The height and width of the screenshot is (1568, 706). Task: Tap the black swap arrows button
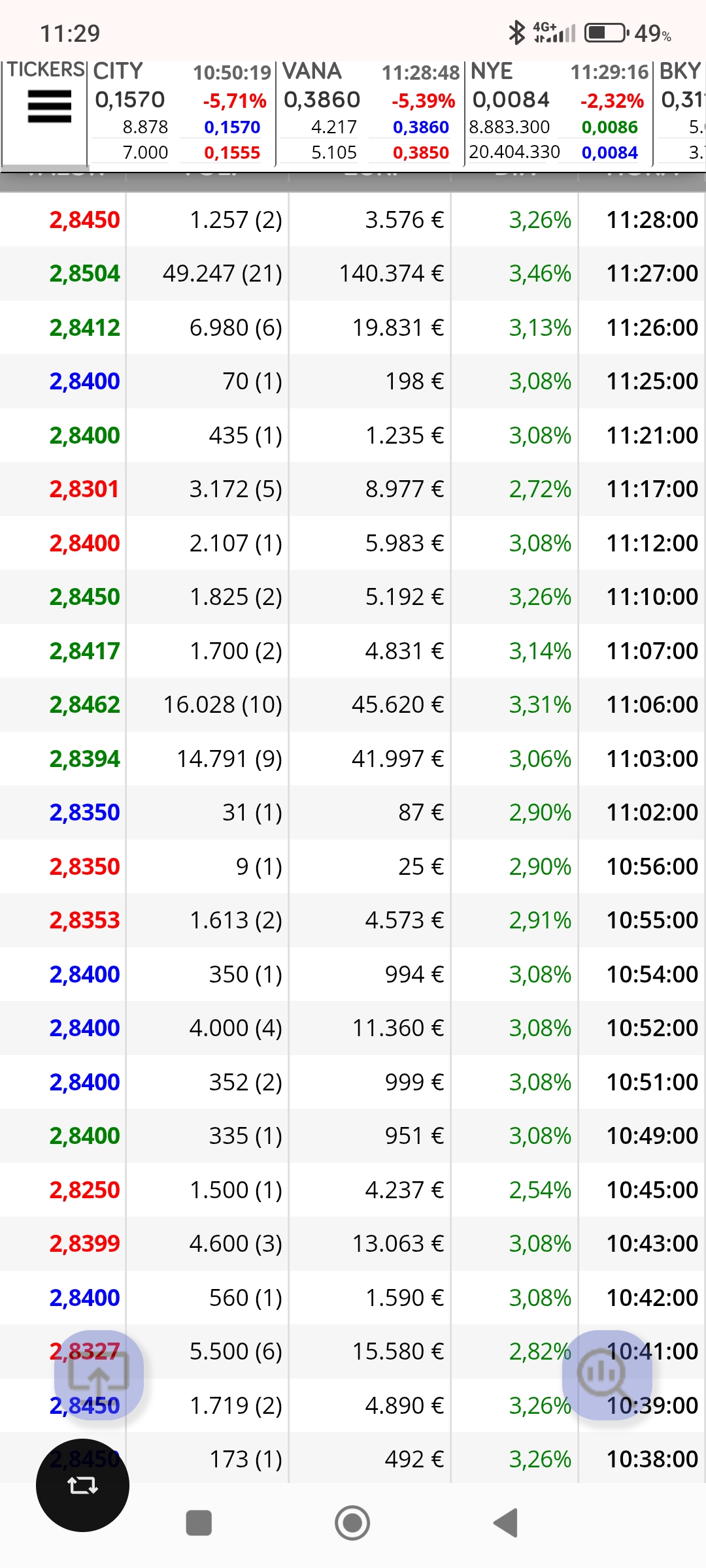(x=82, y=1485)
